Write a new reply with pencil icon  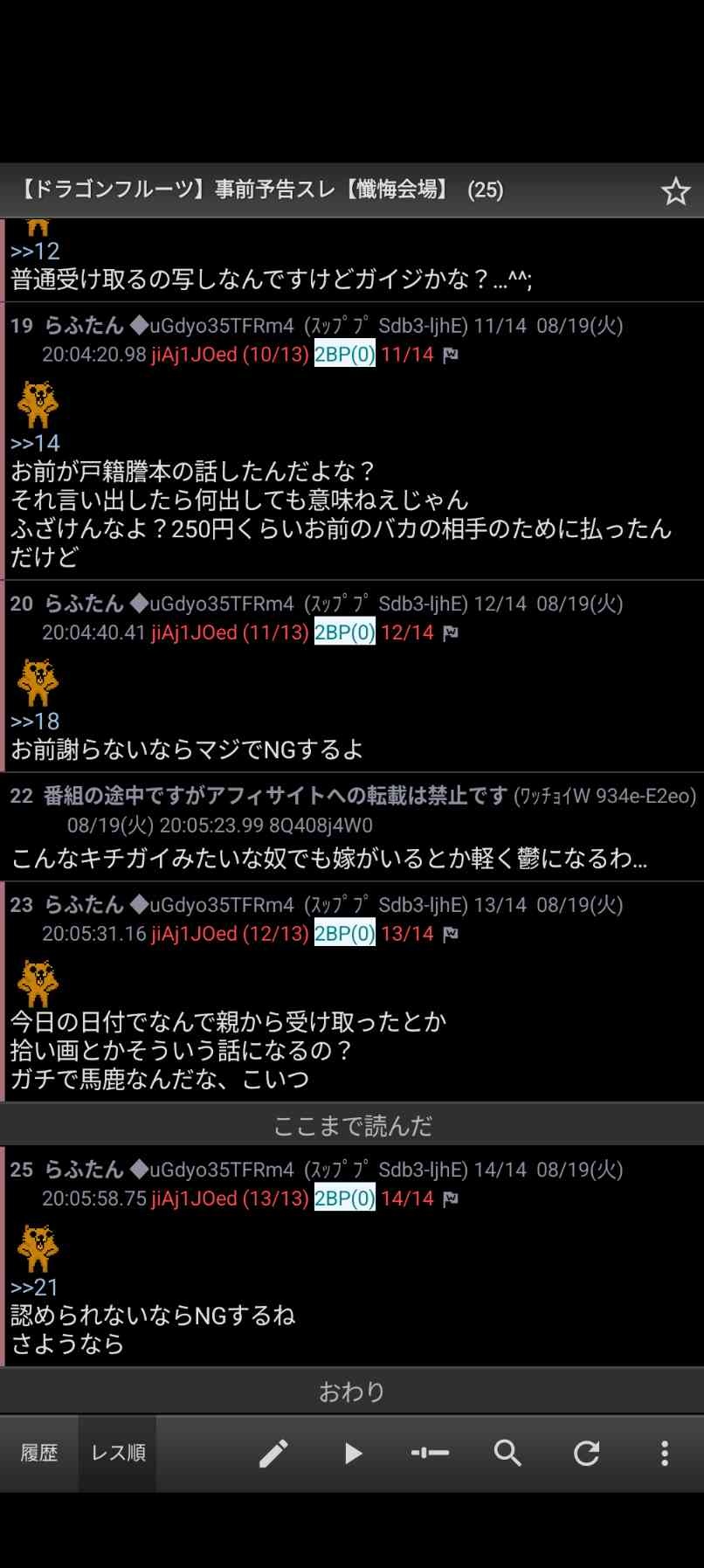coord(273,1453)
